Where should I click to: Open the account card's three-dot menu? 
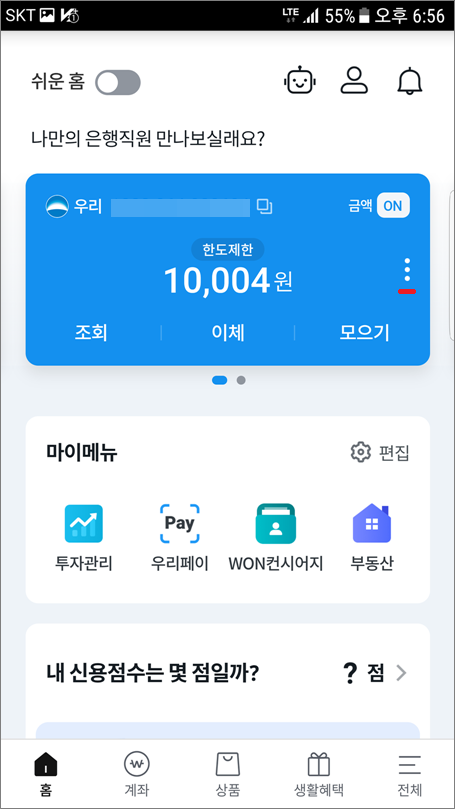click(x=407, y=270)
